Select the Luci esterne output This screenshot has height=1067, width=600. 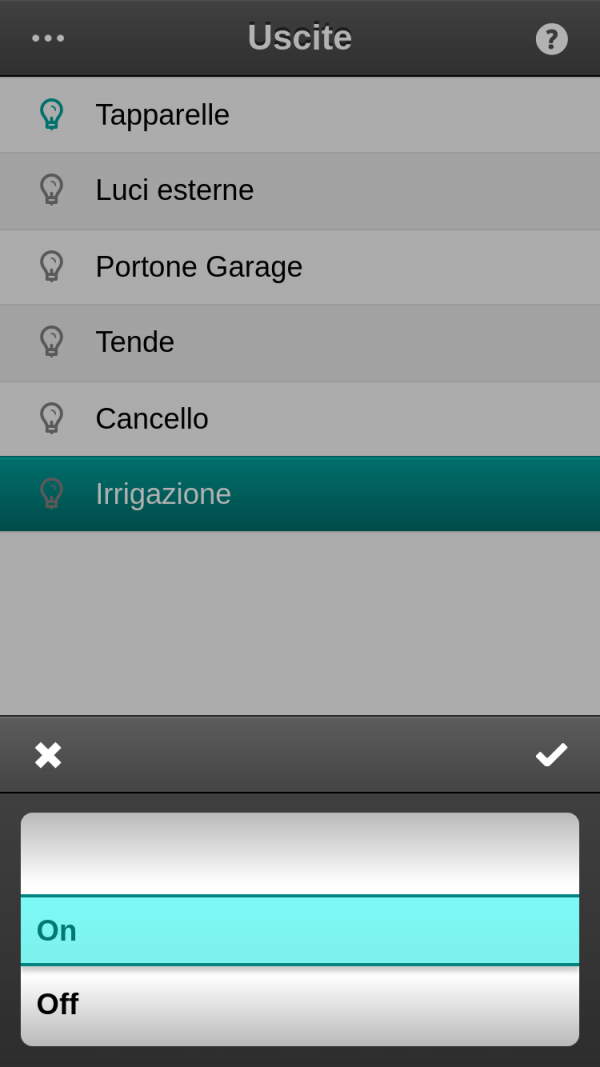pos(300,191)
